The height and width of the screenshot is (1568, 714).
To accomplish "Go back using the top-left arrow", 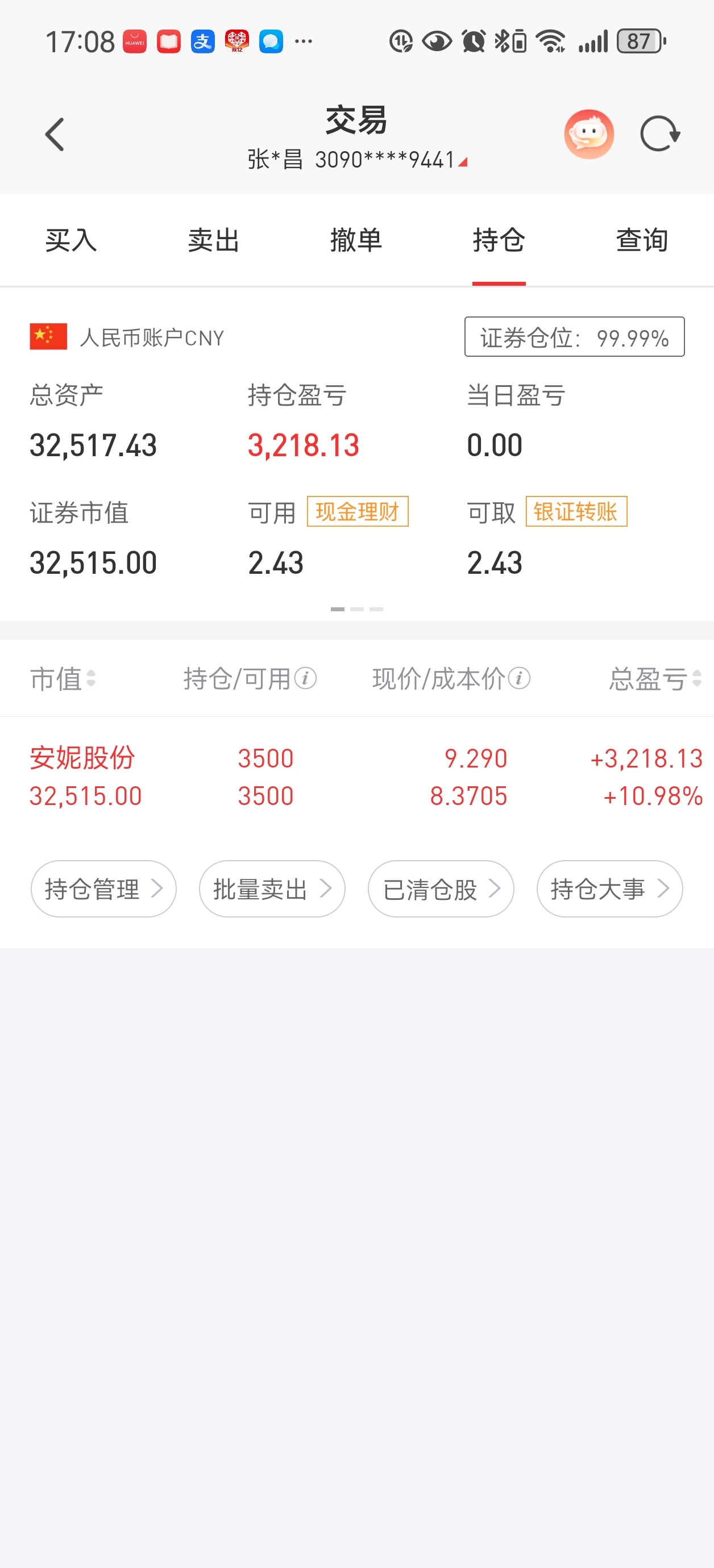I will [55, 134].
